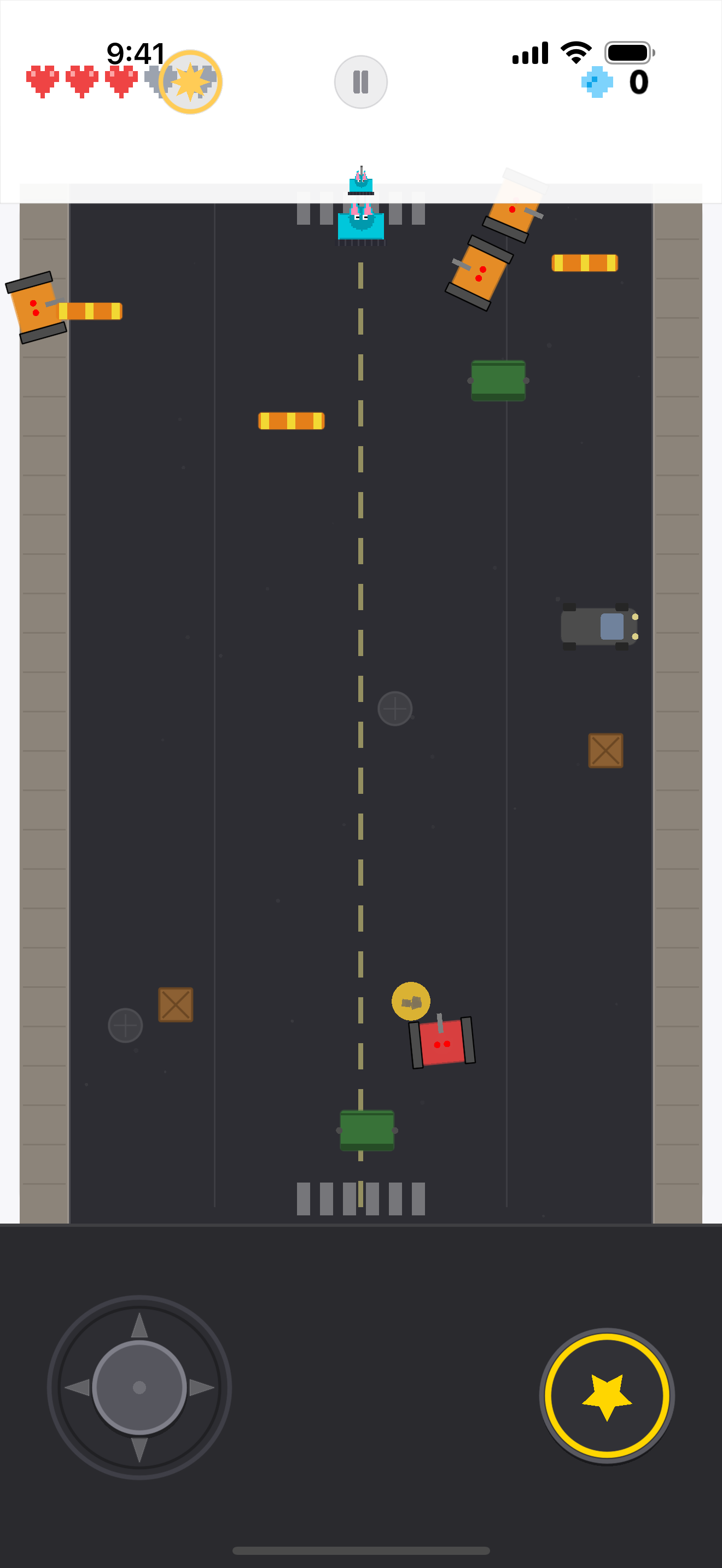Pause the game
This screenshot has height=1568, width=722.
pyautogui.click(x=360, y=82)
